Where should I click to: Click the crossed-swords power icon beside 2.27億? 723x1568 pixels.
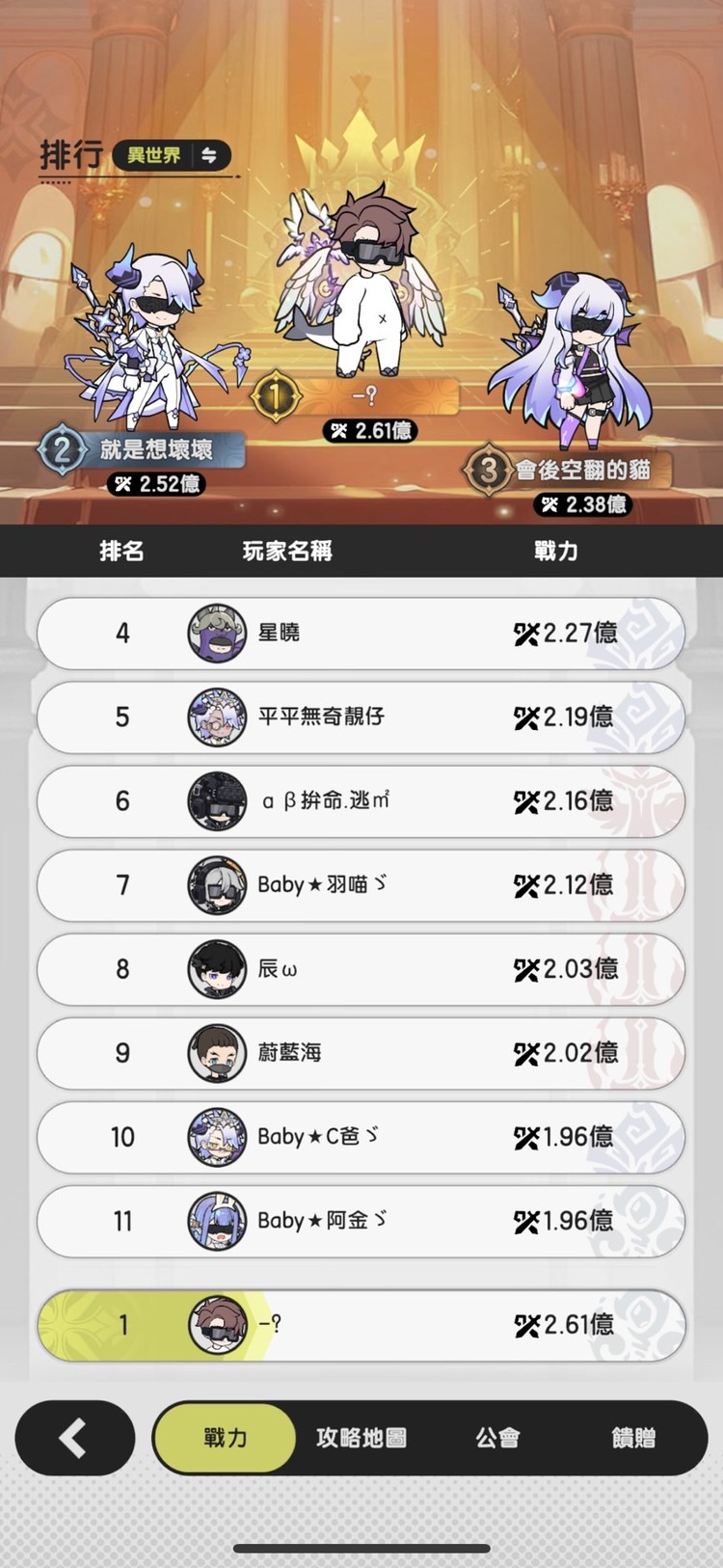pos(525,634)
